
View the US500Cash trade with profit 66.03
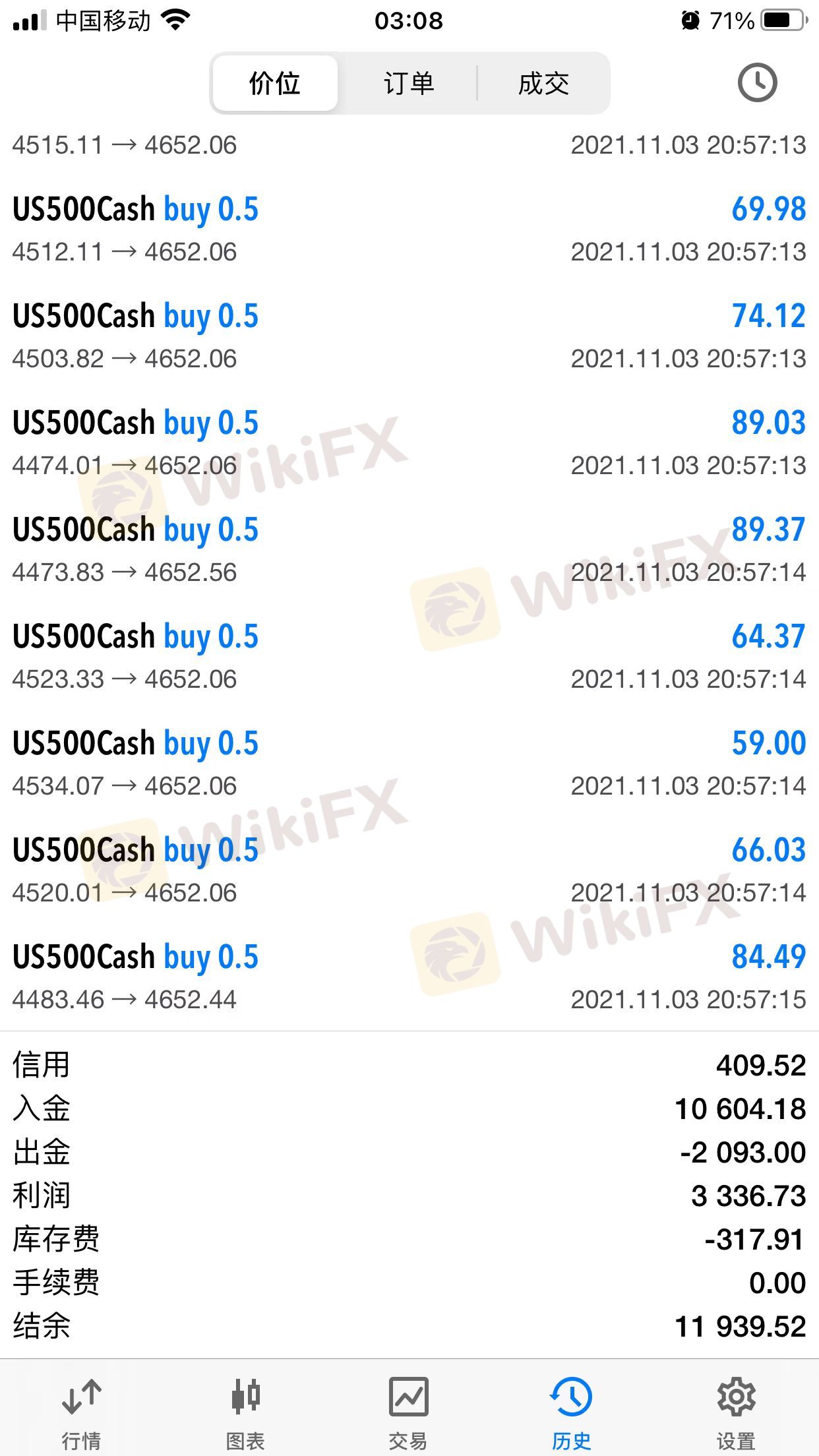pos(409,870)
